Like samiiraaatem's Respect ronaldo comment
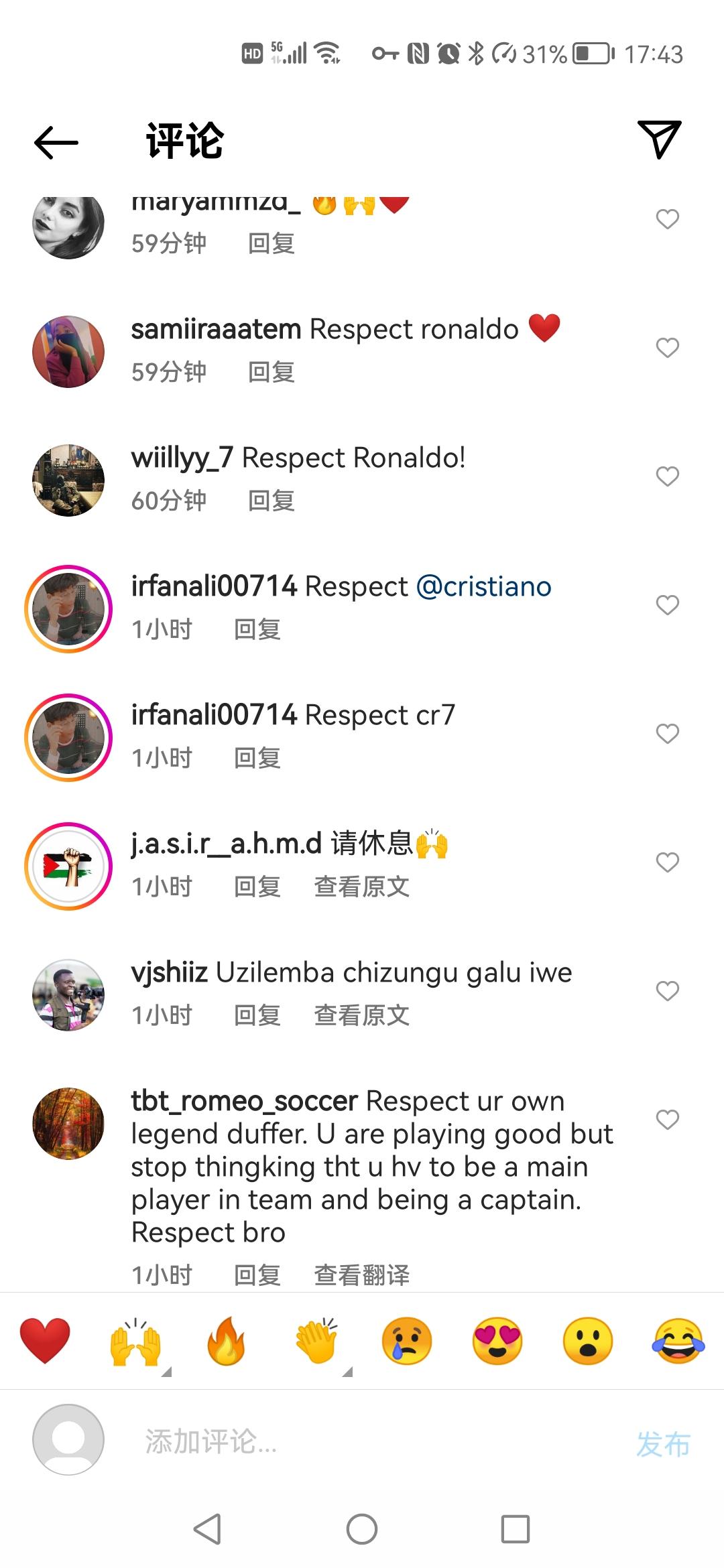The width and height of the screenshot is (724, 1568). (667, 348)
